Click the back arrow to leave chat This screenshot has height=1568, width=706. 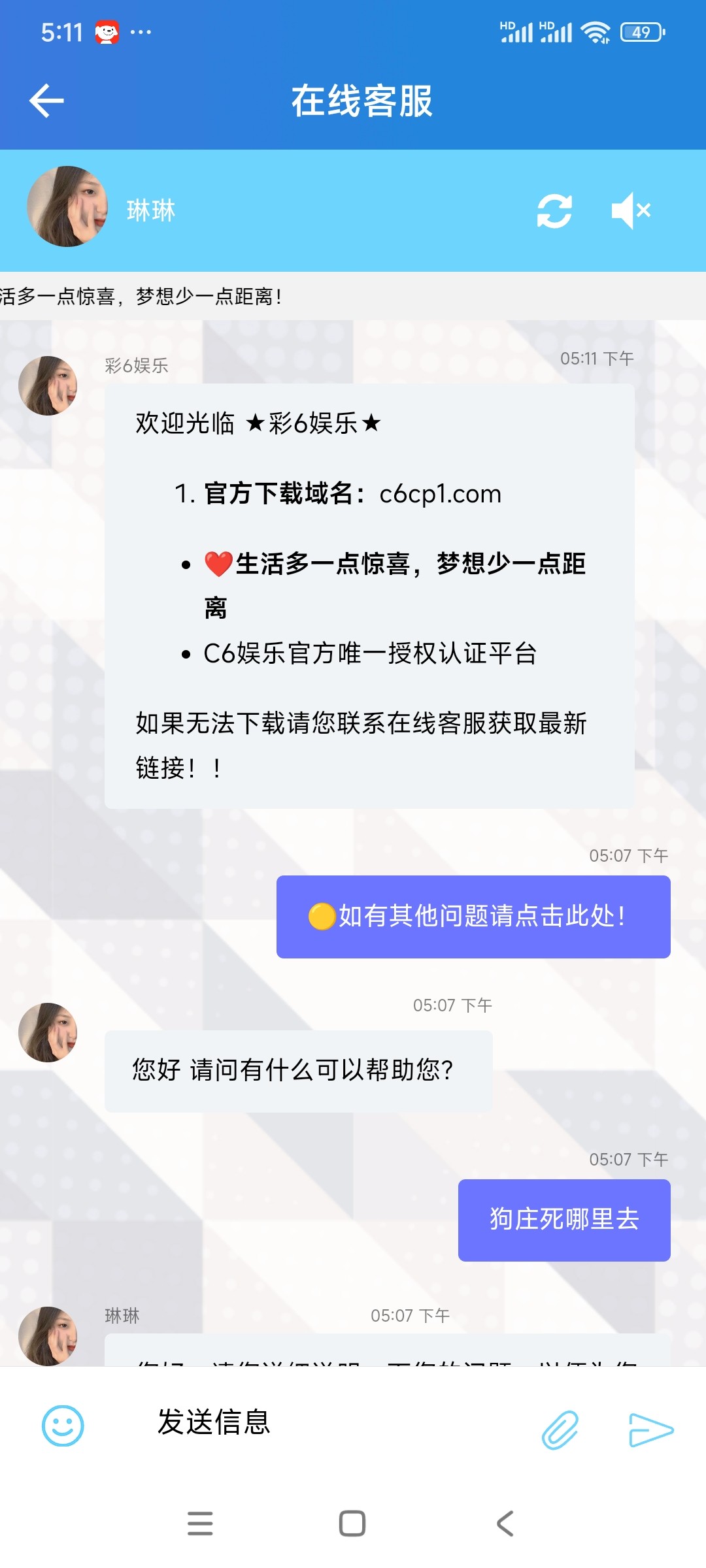pos(46,101)
